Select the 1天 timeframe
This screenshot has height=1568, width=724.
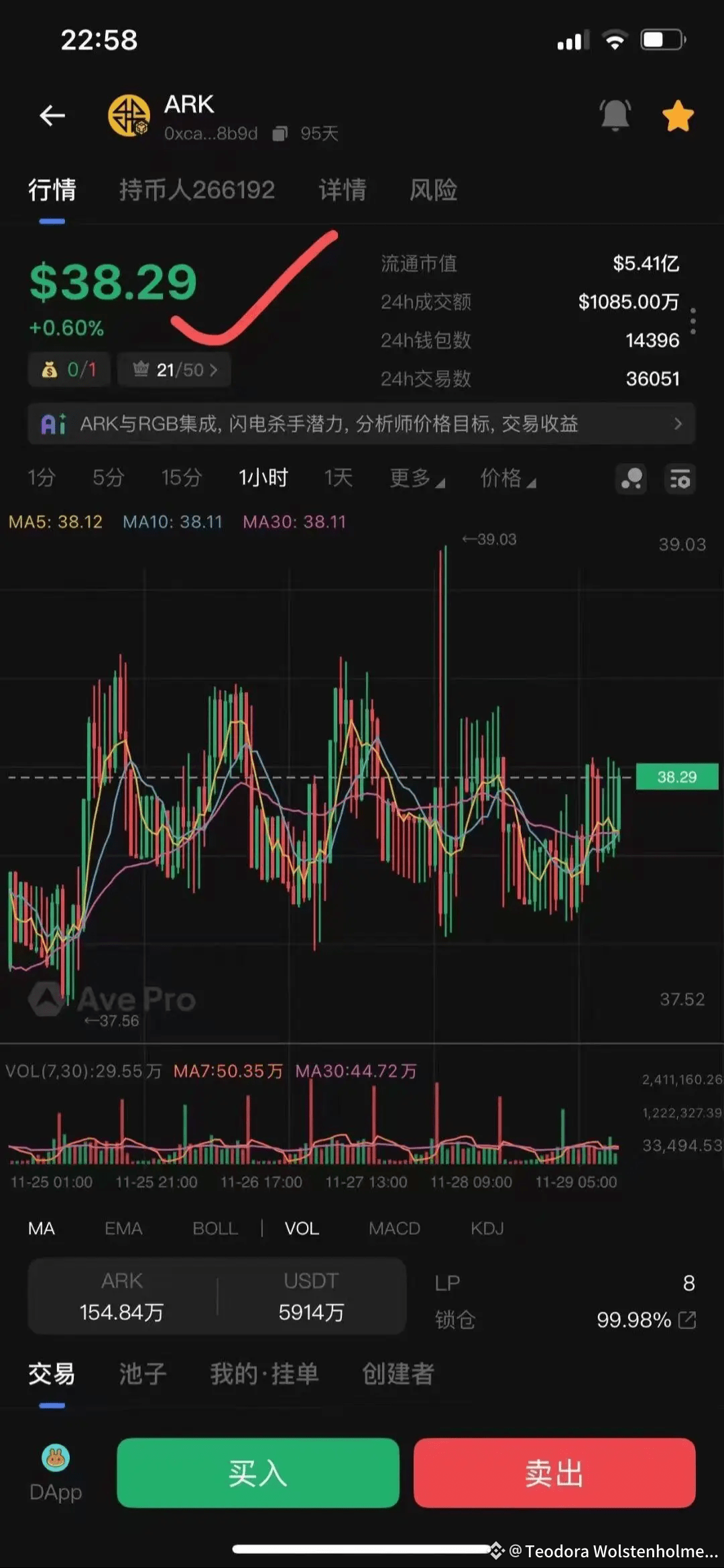pyautogui.click(x=338, y=478)
